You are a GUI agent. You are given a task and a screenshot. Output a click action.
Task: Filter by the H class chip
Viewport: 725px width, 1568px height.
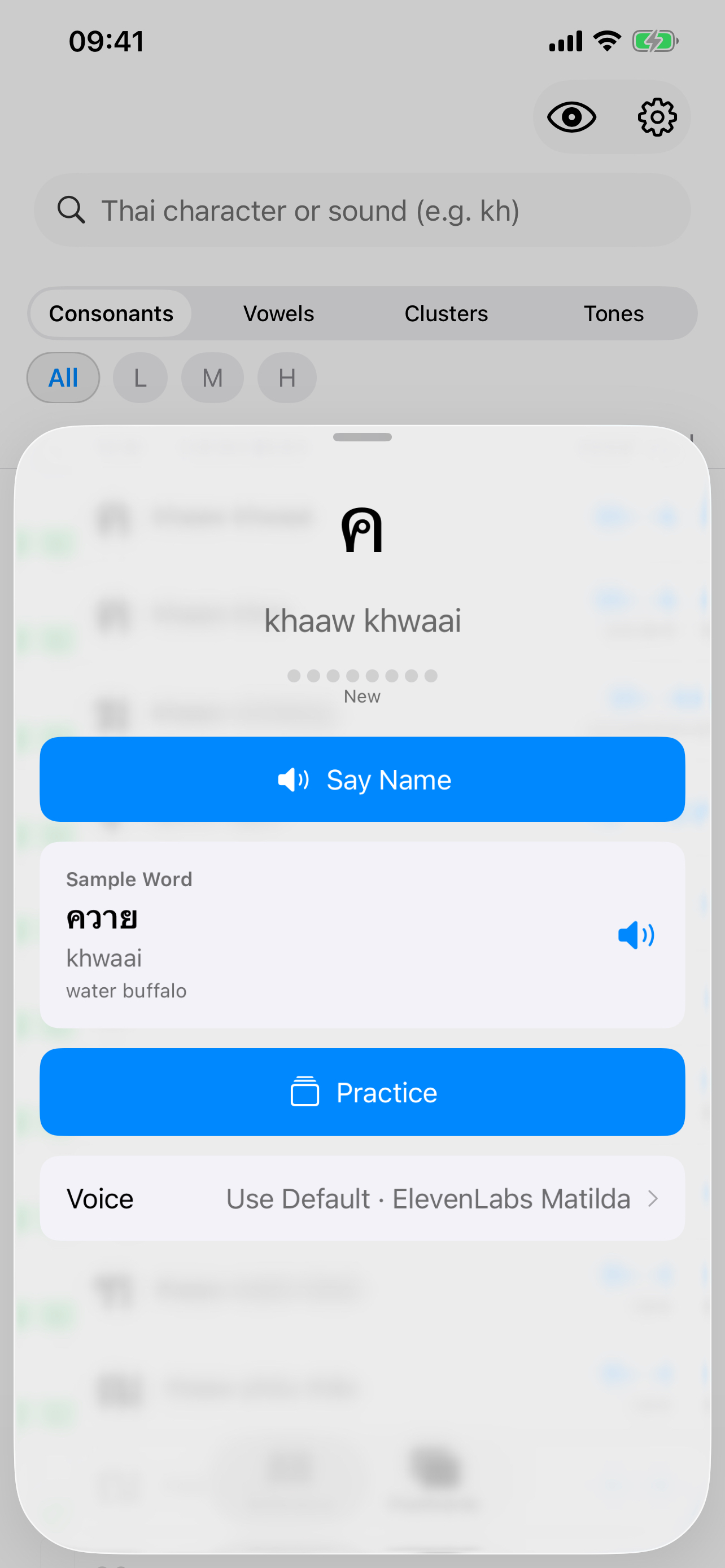(x=287, y=378)
